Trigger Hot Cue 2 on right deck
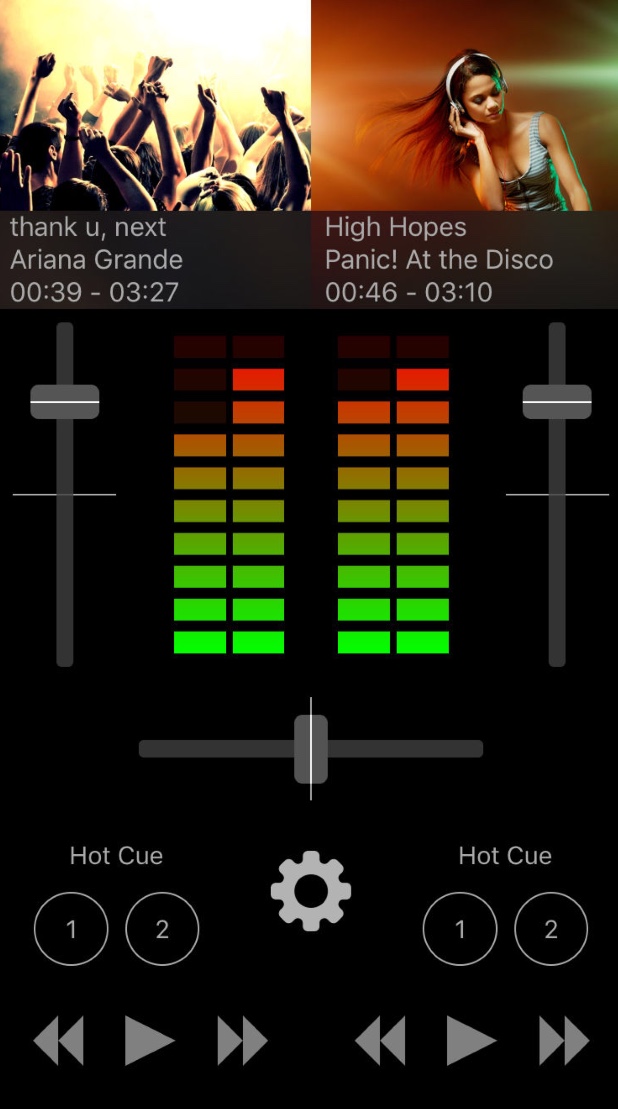Viewport: 618px width, 1109px height. [x=551, y=930]
